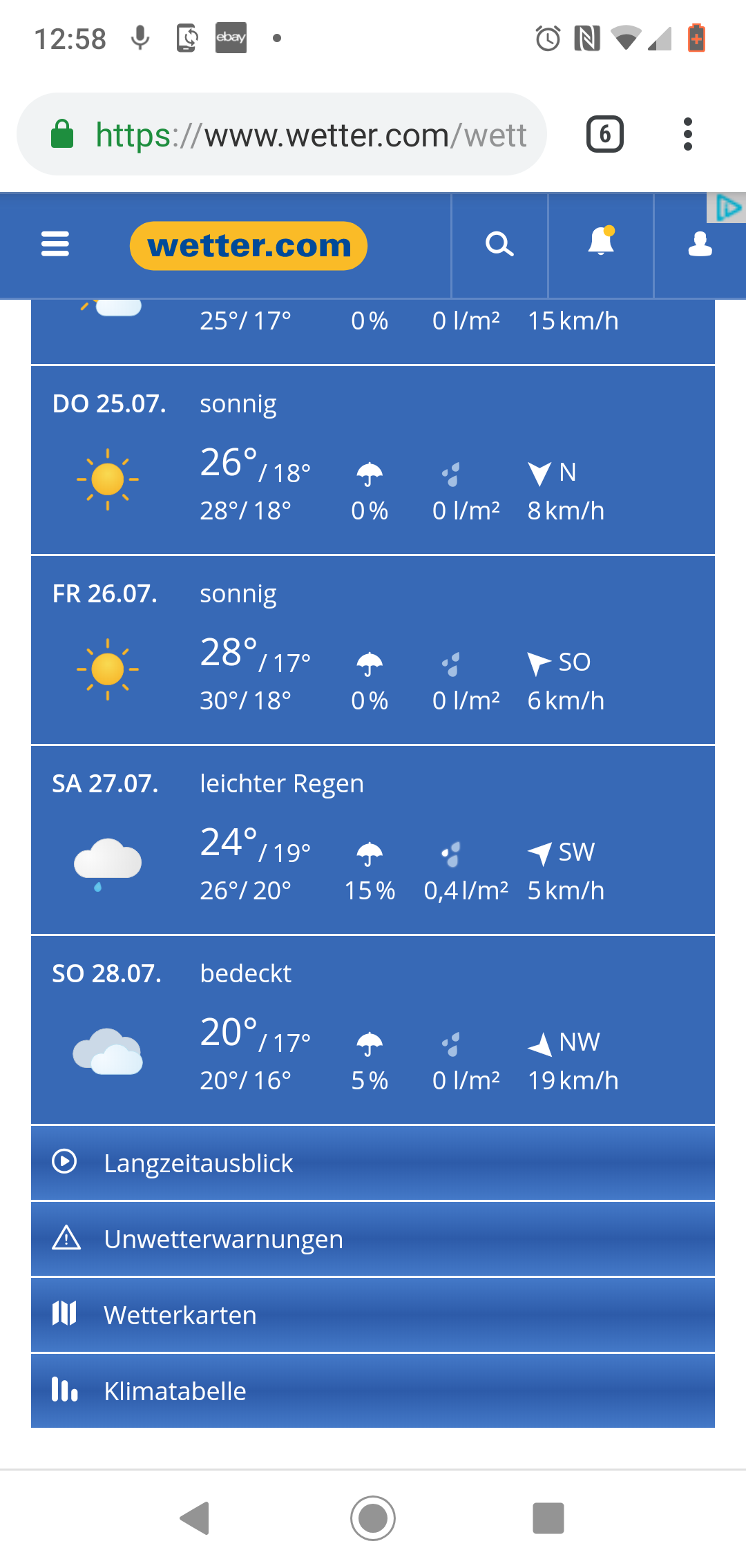Open the browser overflow menu
The width and height of the screenshot is (746, 1568).
(687, 135)
